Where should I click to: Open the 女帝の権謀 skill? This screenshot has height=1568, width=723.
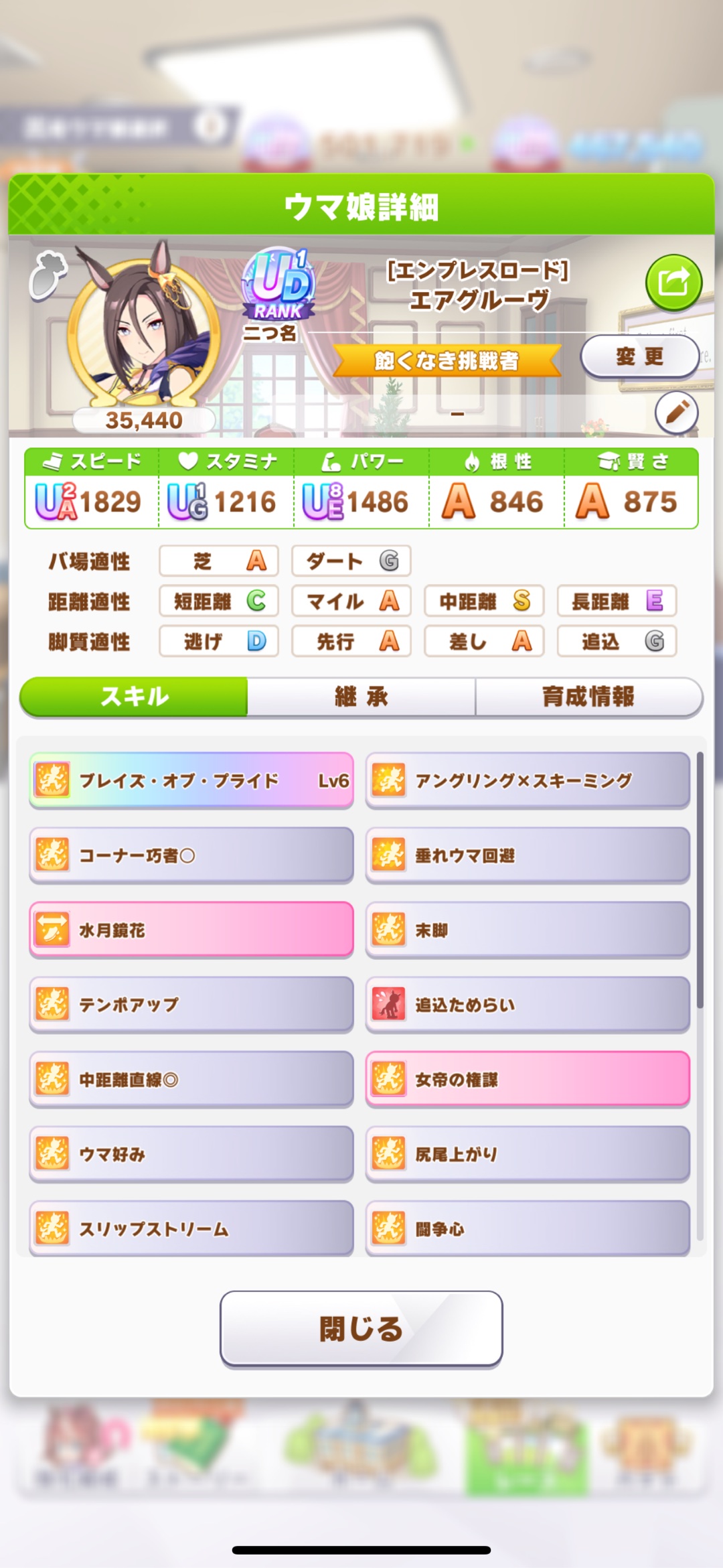(x=528, y=1080)
